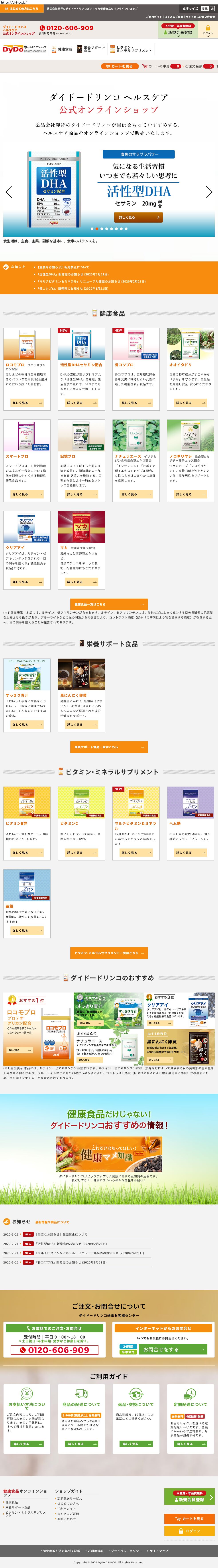Tap the orange カートを見る button at top
218x1568 pixels.
(121, 66)
